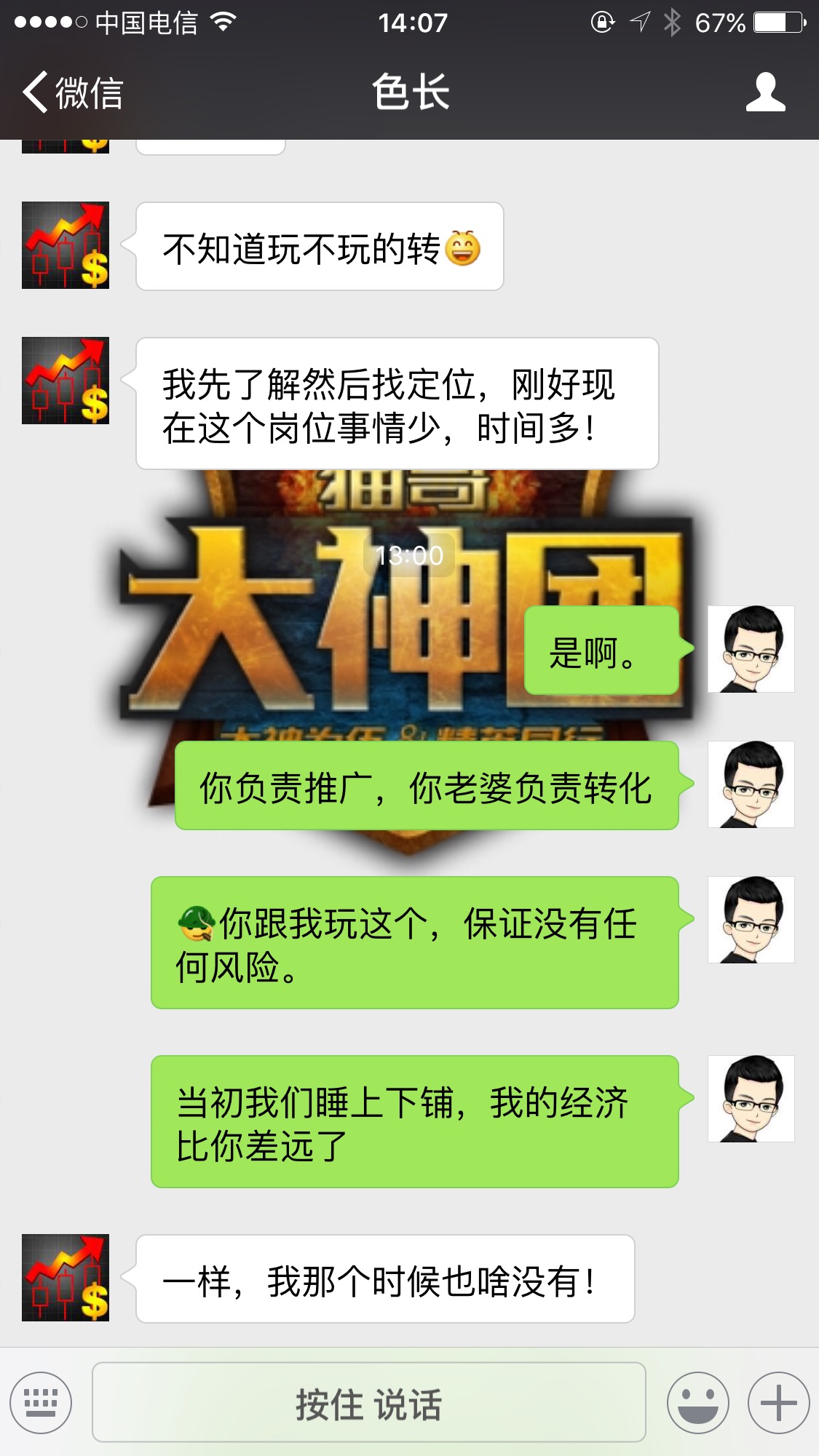Open the plus attachments menu

(778, 1402)
